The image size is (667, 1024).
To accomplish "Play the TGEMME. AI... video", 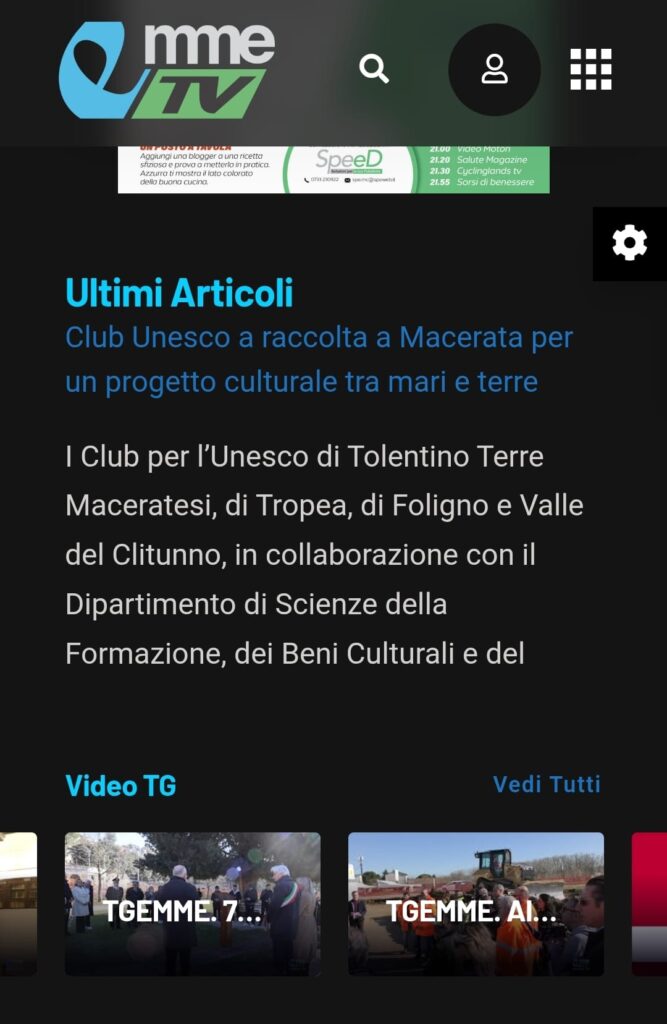I will (x=476, y=904).
